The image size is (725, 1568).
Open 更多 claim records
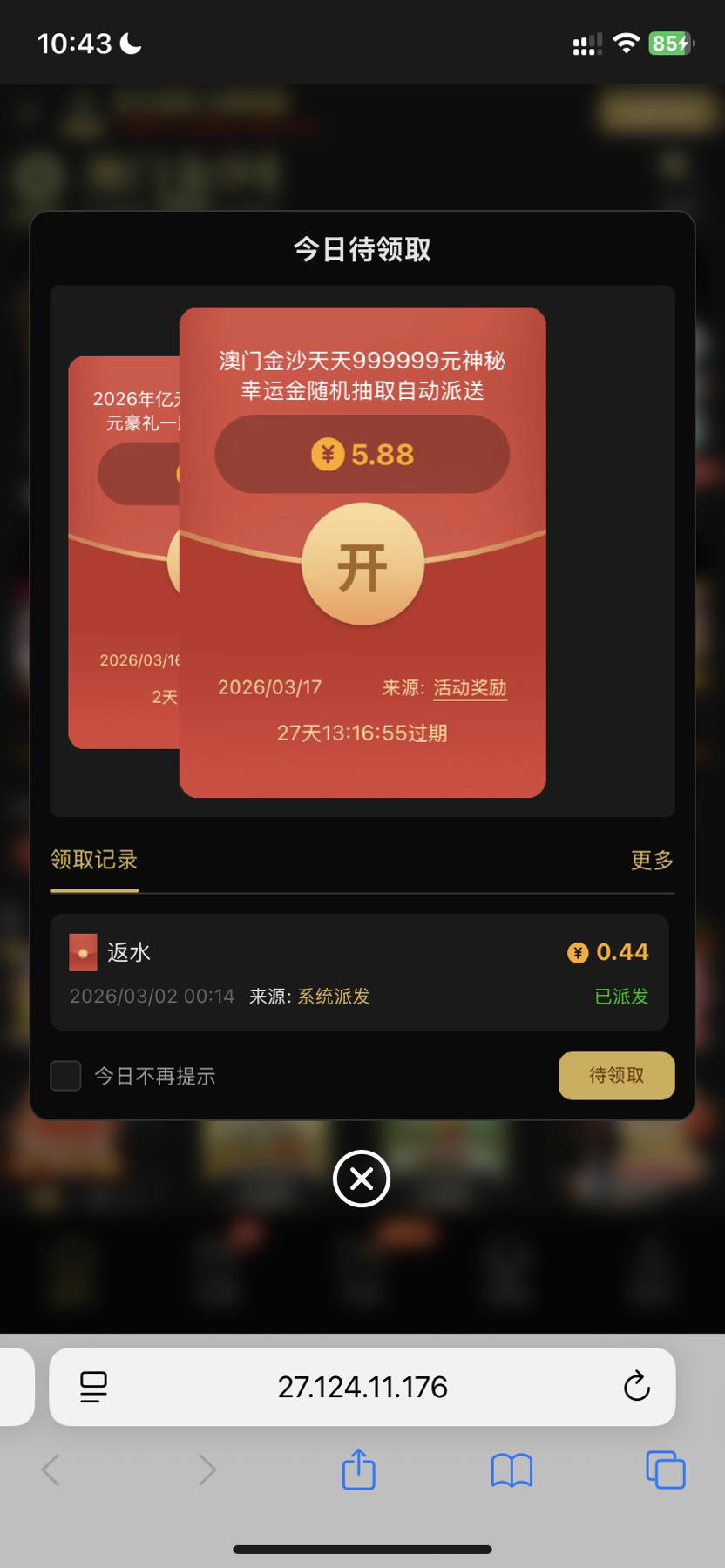click(652, 861)
